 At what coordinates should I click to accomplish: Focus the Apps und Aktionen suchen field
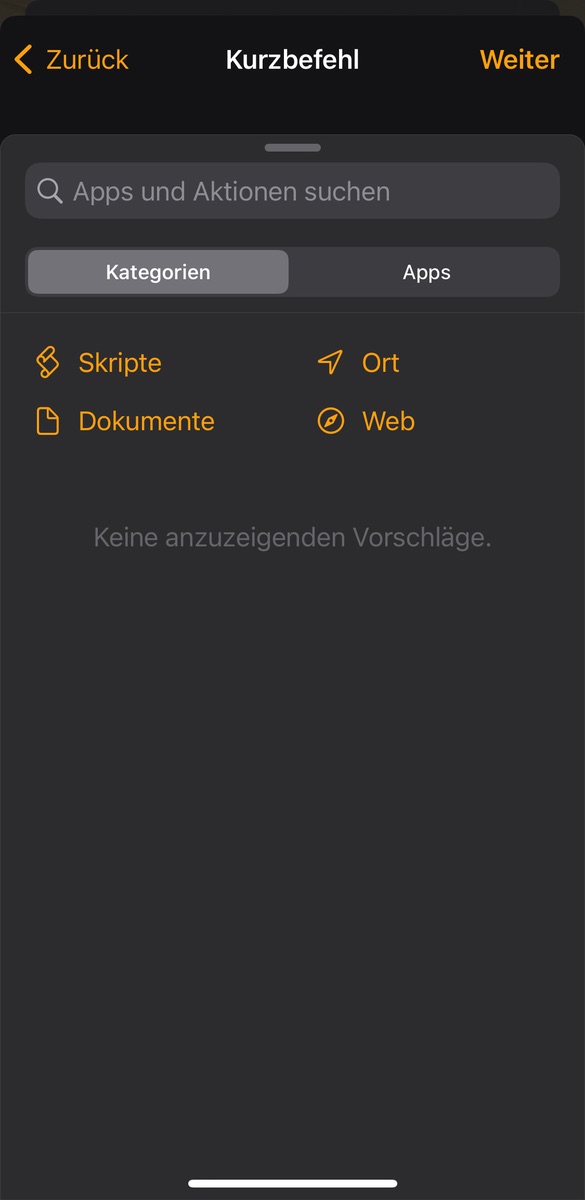(292, 191)
